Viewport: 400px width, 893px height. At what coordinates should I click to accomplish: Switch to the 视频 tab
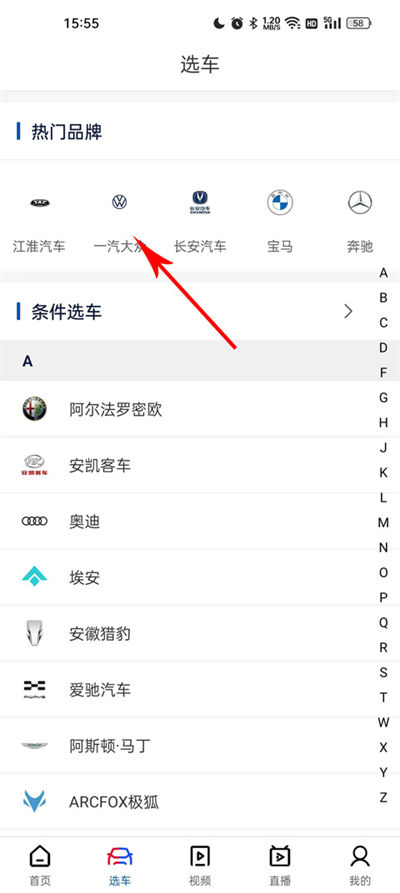coord(199,865)
